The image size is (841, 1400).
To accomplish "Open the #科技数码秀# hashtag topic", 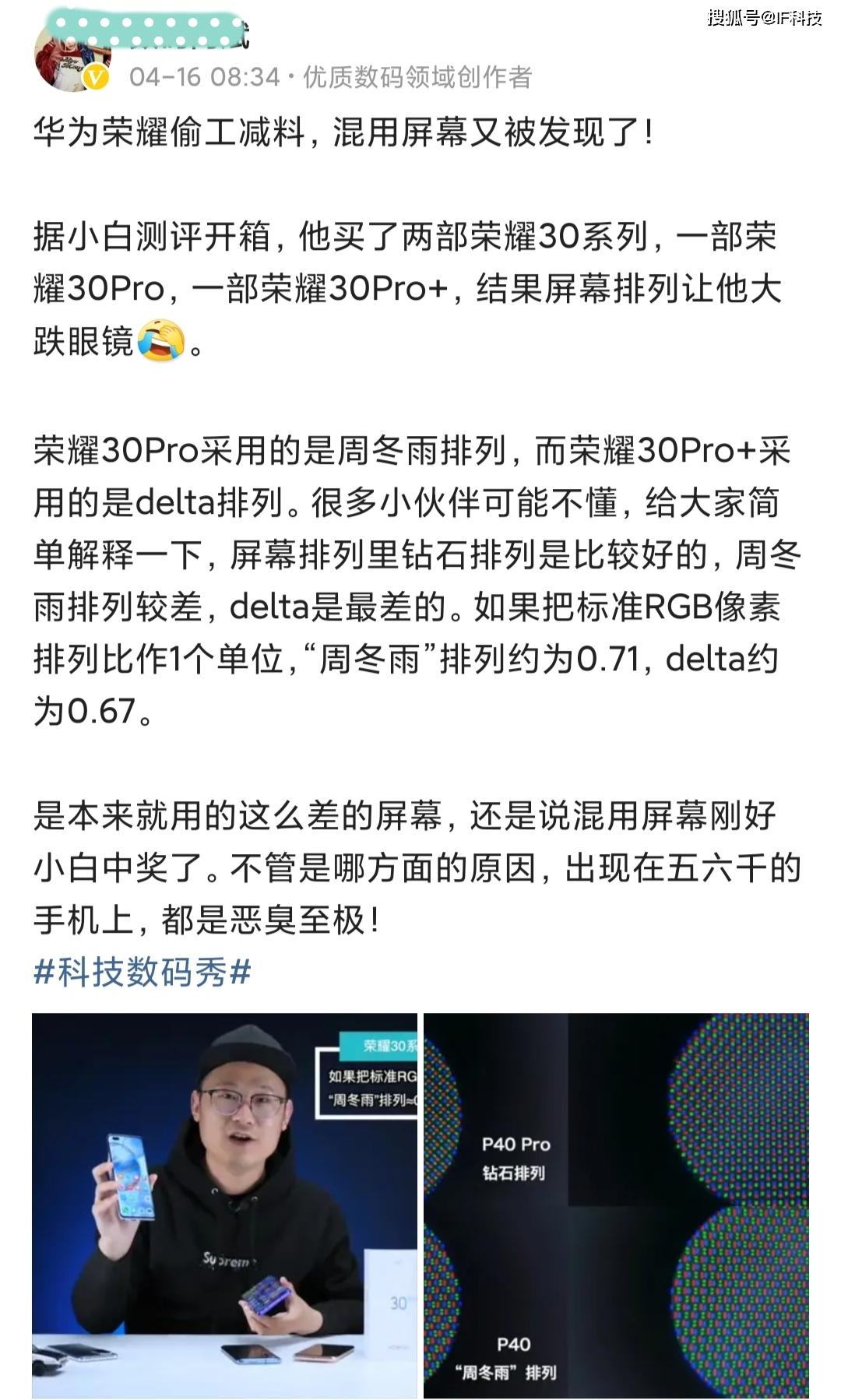I will (143, 973).
